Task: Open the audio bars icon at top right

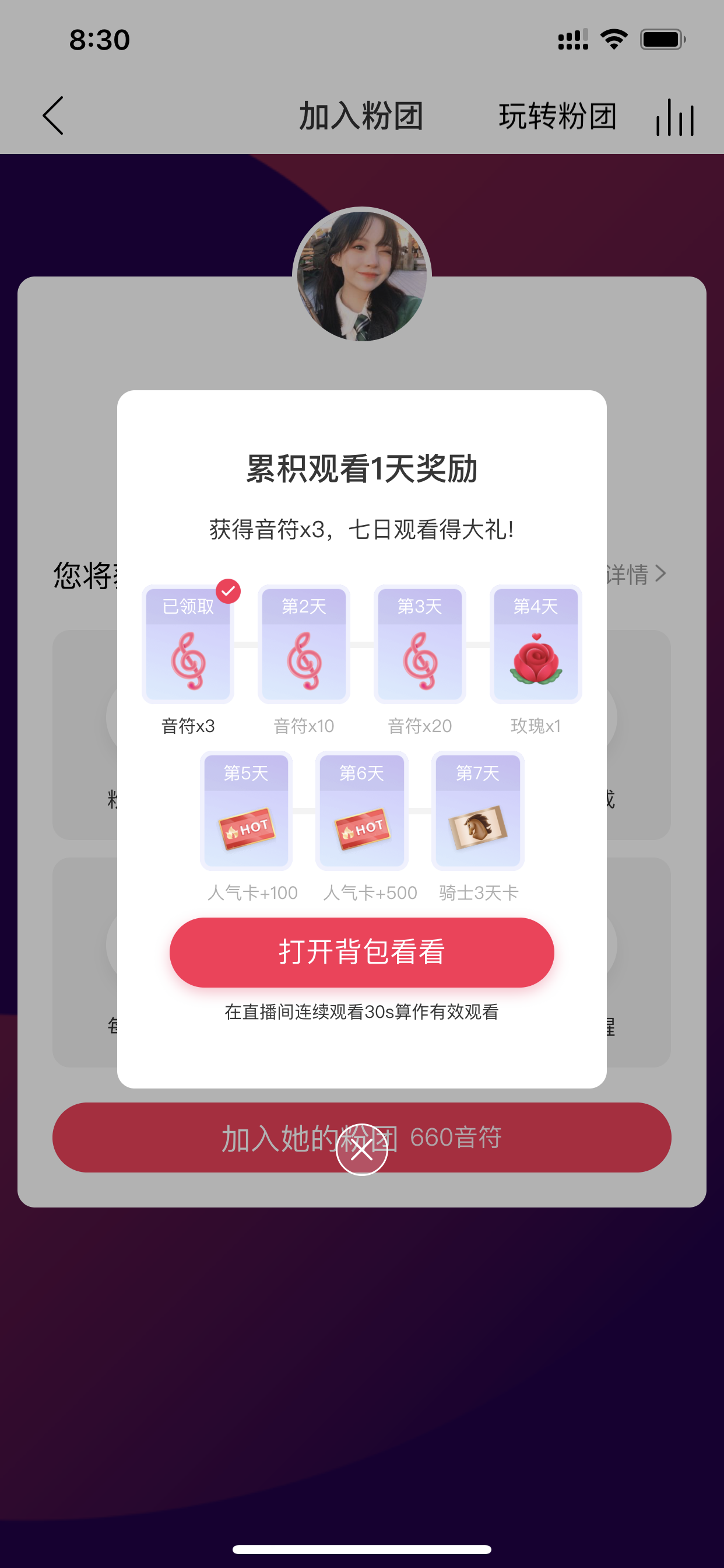Action: (x=674, y=117)
